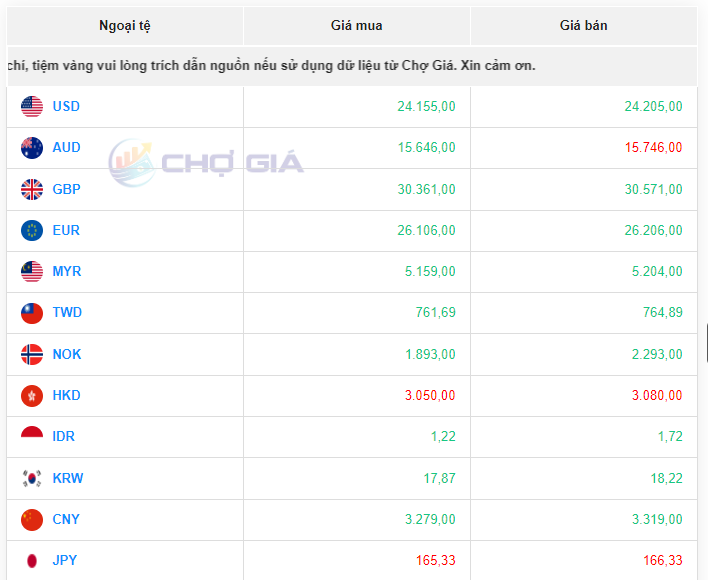The image size is (708, 580).
Task: Open the AUD currency link
Action: coord(66,147)
